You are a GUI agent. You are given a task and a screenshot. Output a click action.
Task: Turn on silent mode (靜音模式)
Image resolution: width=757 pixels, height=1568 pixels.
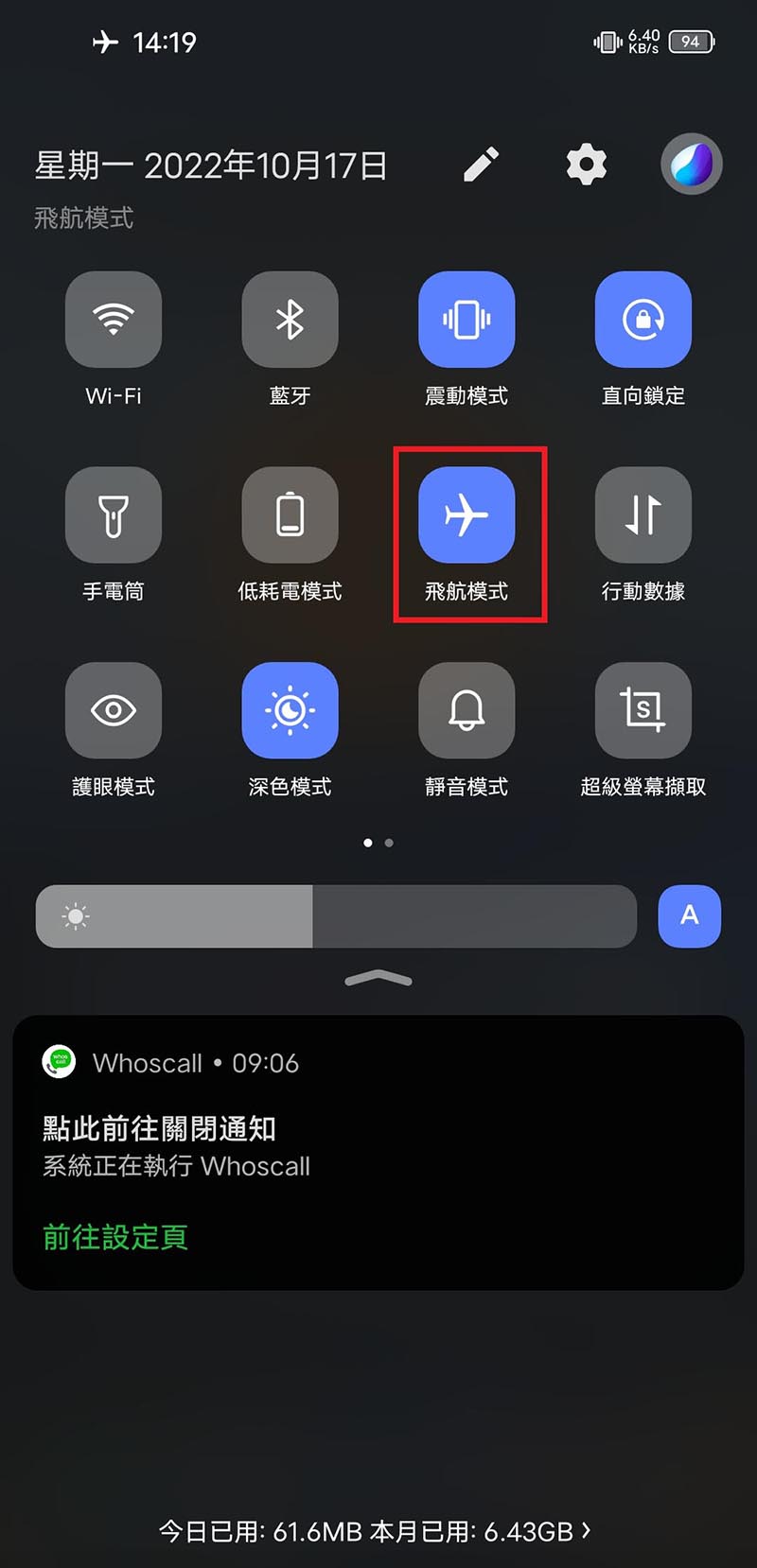pos(467,710)
